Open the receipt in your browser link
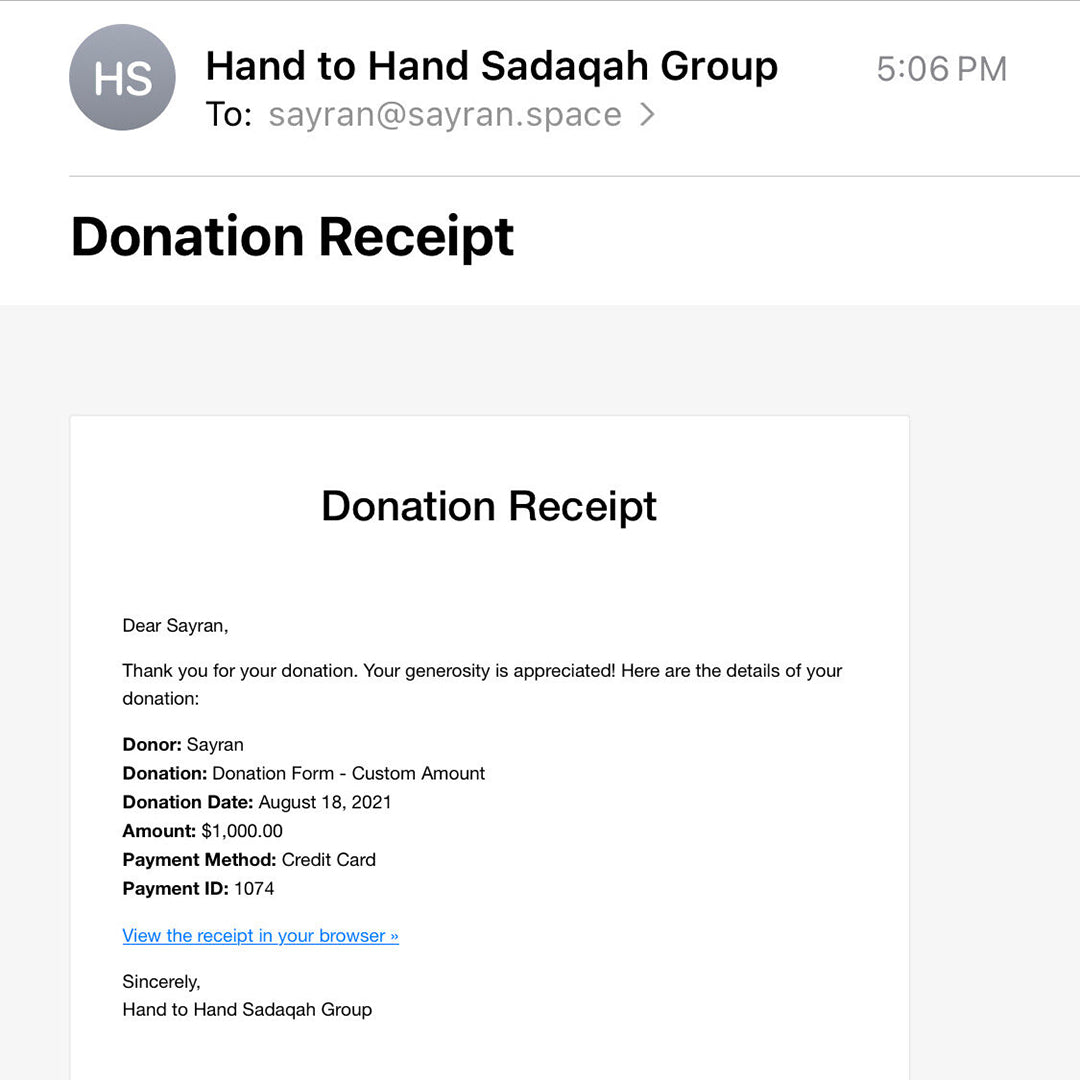Screen dimensions: 1080x1080 (x=260, y=936)
